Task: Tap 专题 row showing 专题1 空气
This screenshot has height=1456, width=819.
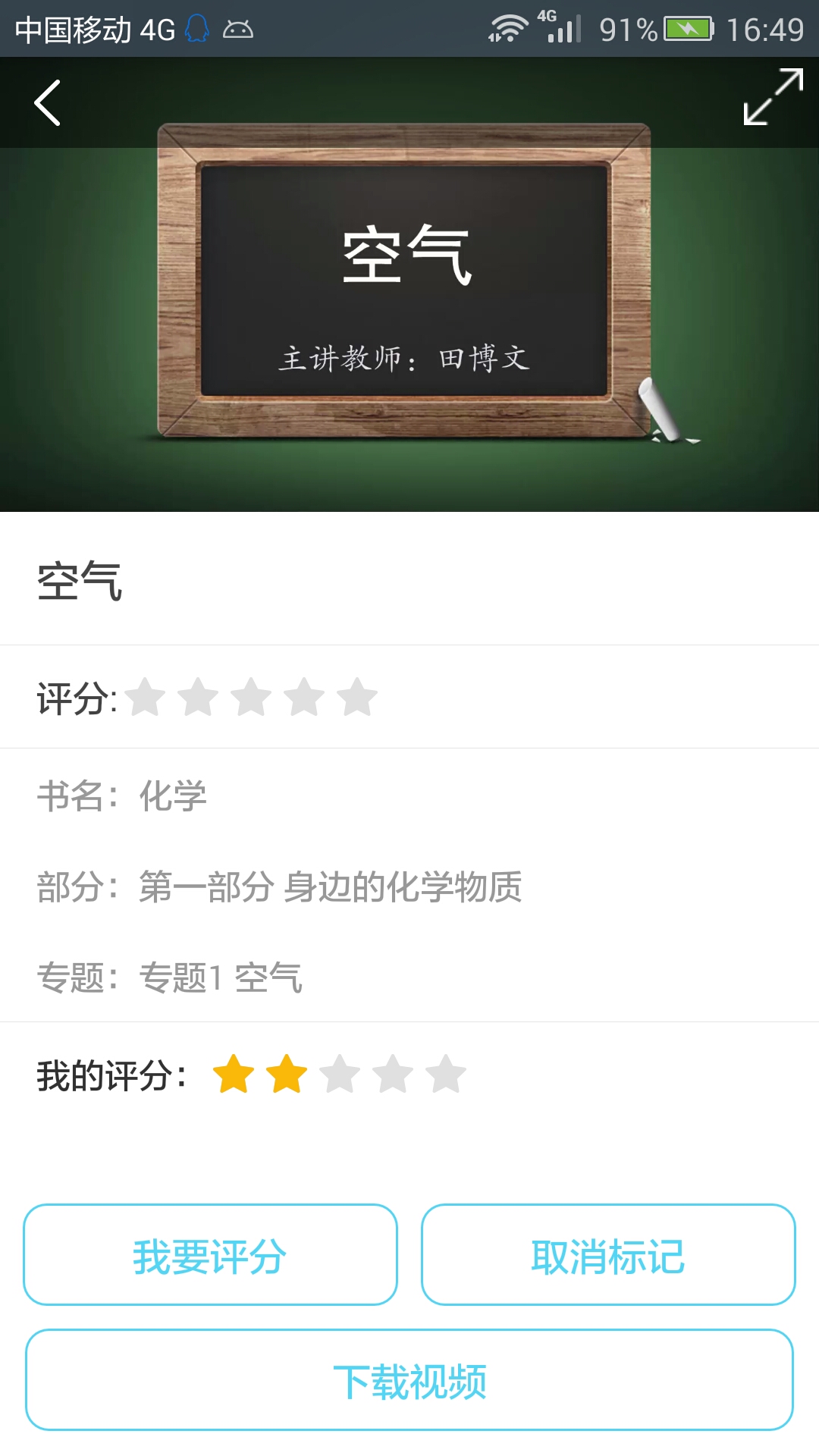Action: tap(172, 978)
